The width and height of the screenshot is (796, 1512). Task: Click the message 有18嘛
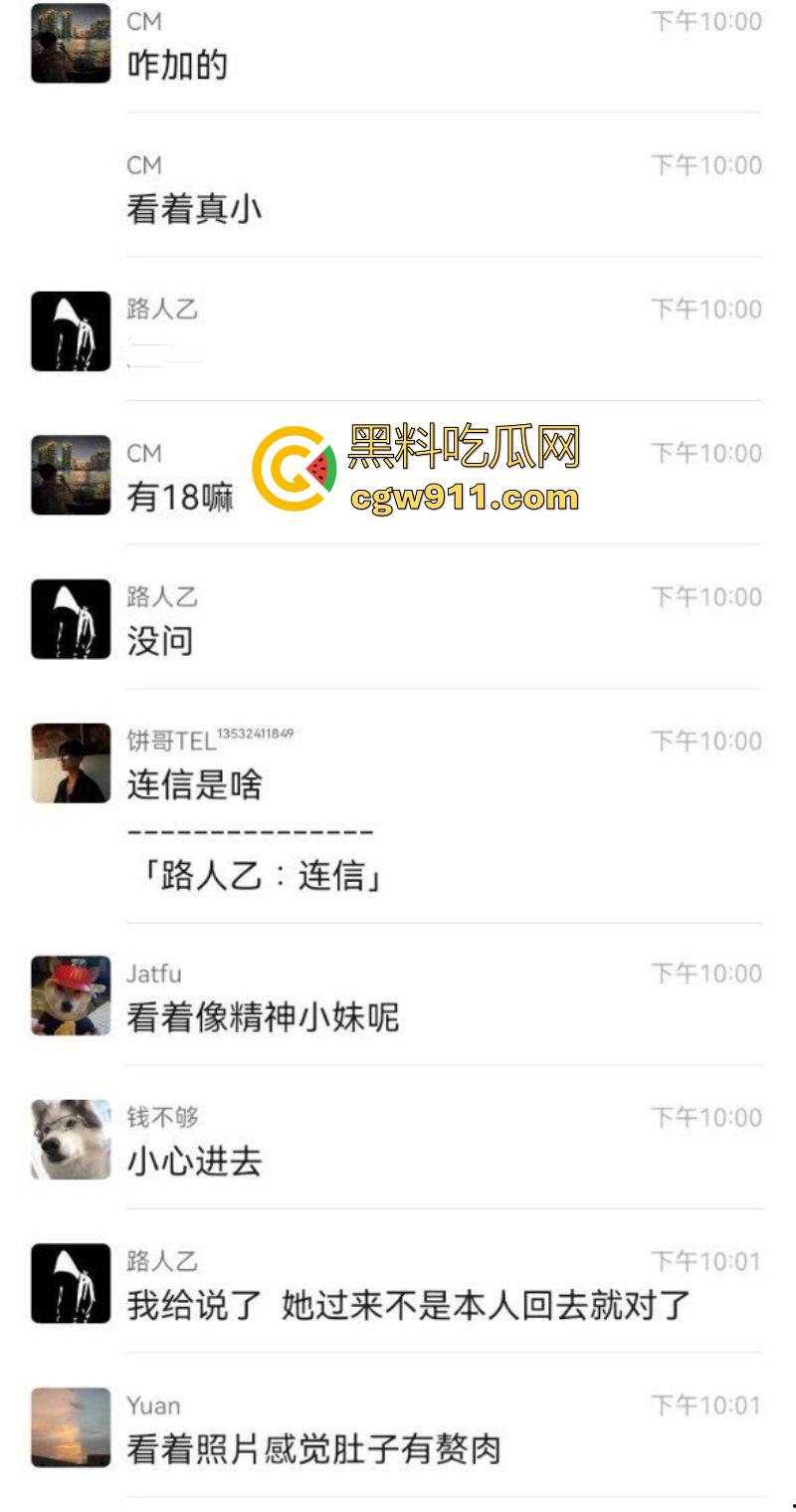coord(179,497)
